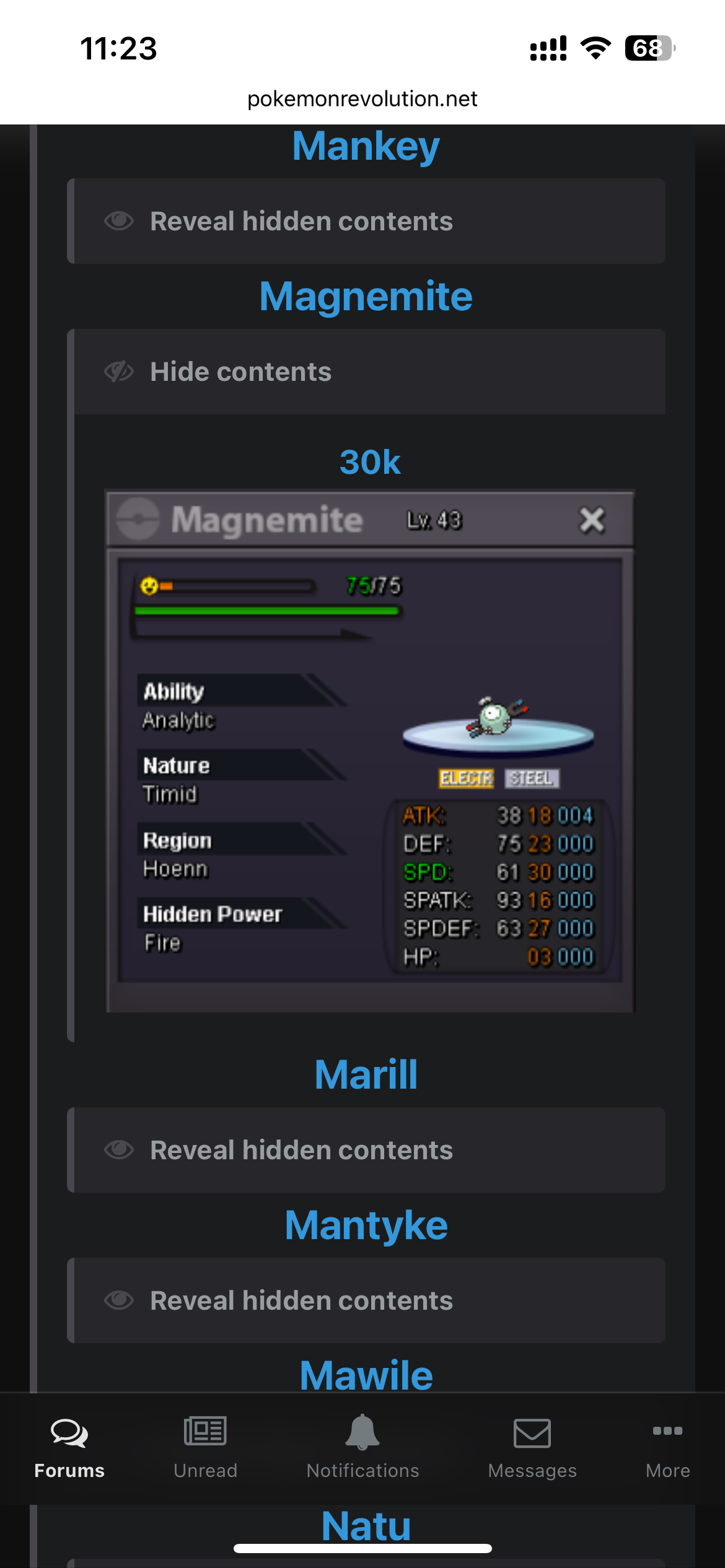Tap the pokemonrevolution.net address bar
The width and height of the screenshot is (725, 1568).
coord(362,98)
